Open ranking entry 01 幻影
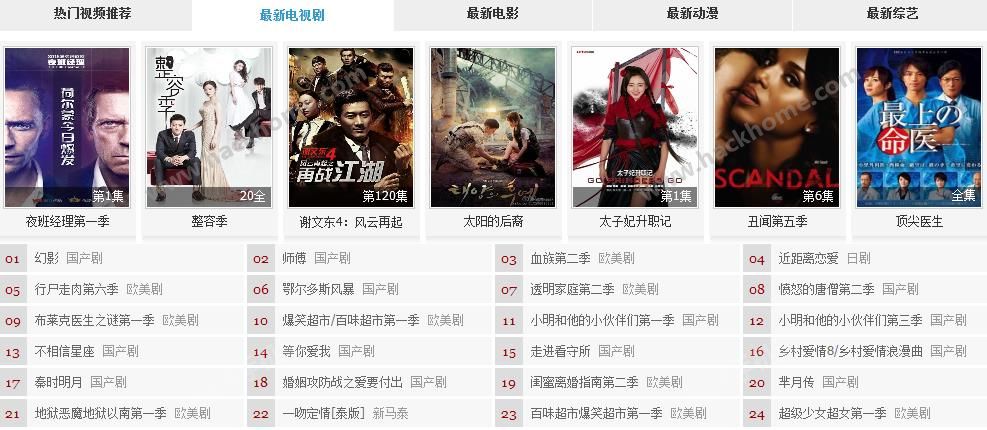The width and height of the screenshot is (987, 430). pos(47,258)
